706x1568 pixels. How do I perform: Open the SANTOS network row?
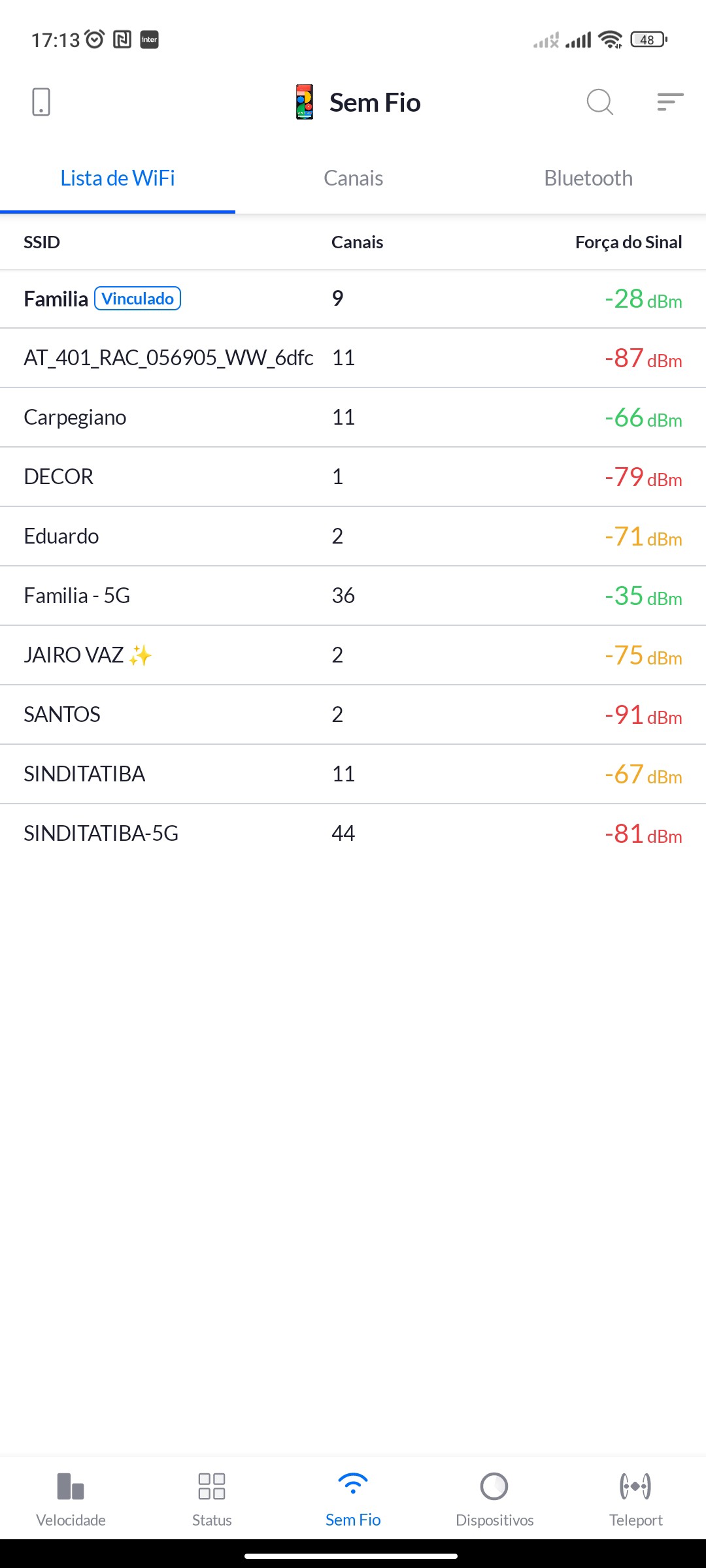[x=353, y=715]
